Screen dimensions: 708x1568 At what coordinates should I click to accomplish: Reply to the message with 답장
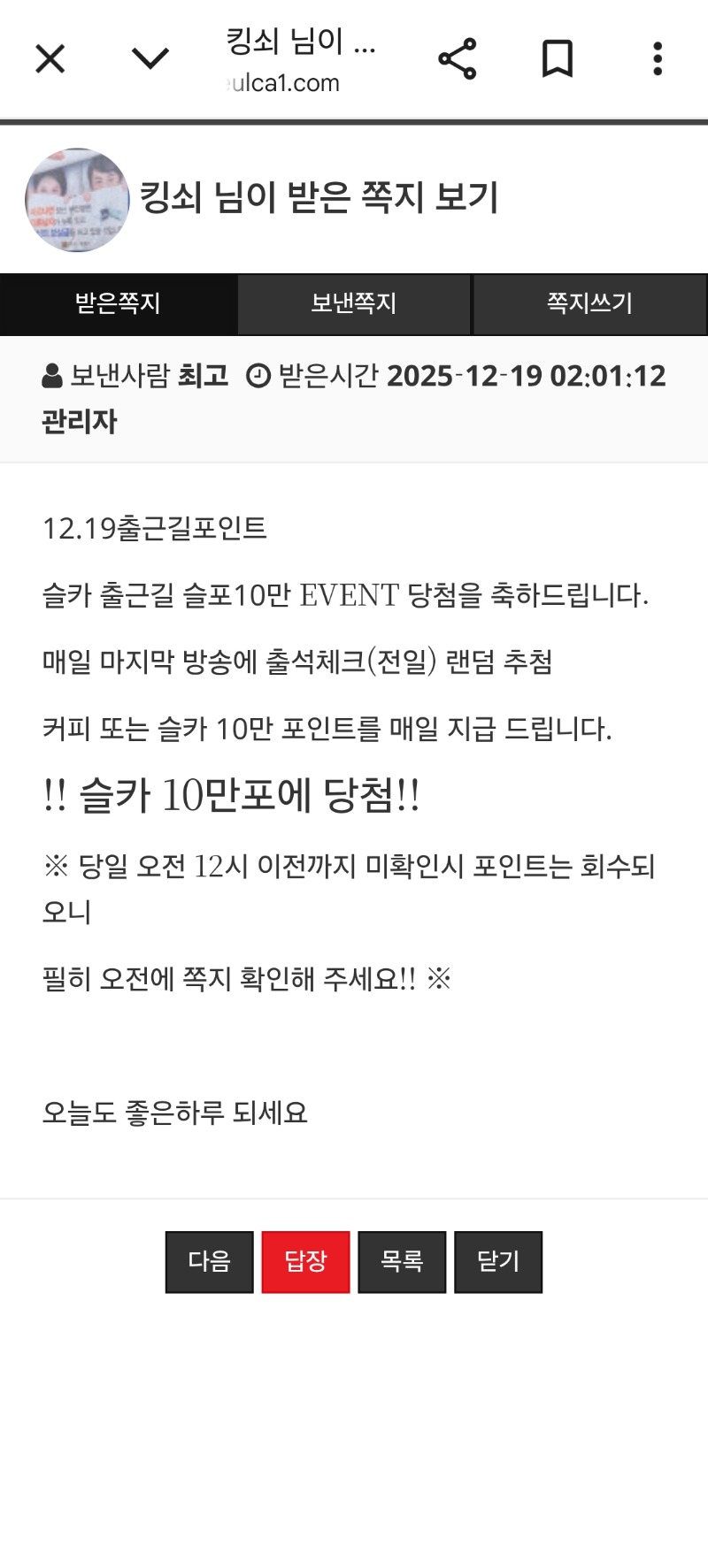[x=306, y=1262]
